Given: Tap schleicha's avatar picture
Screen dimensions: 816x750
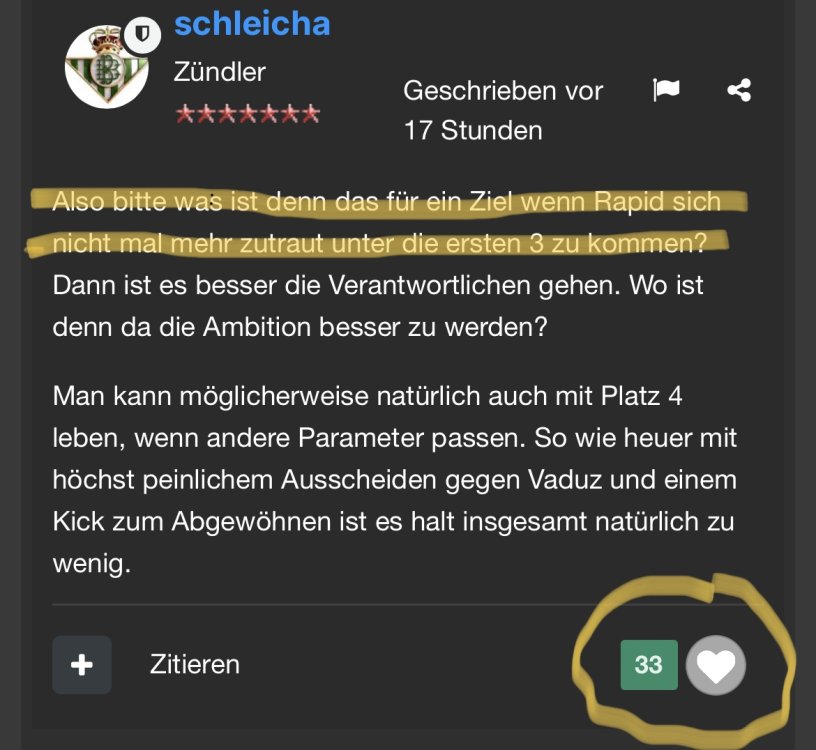Looking at the screenshot, I should coord(106,66).
